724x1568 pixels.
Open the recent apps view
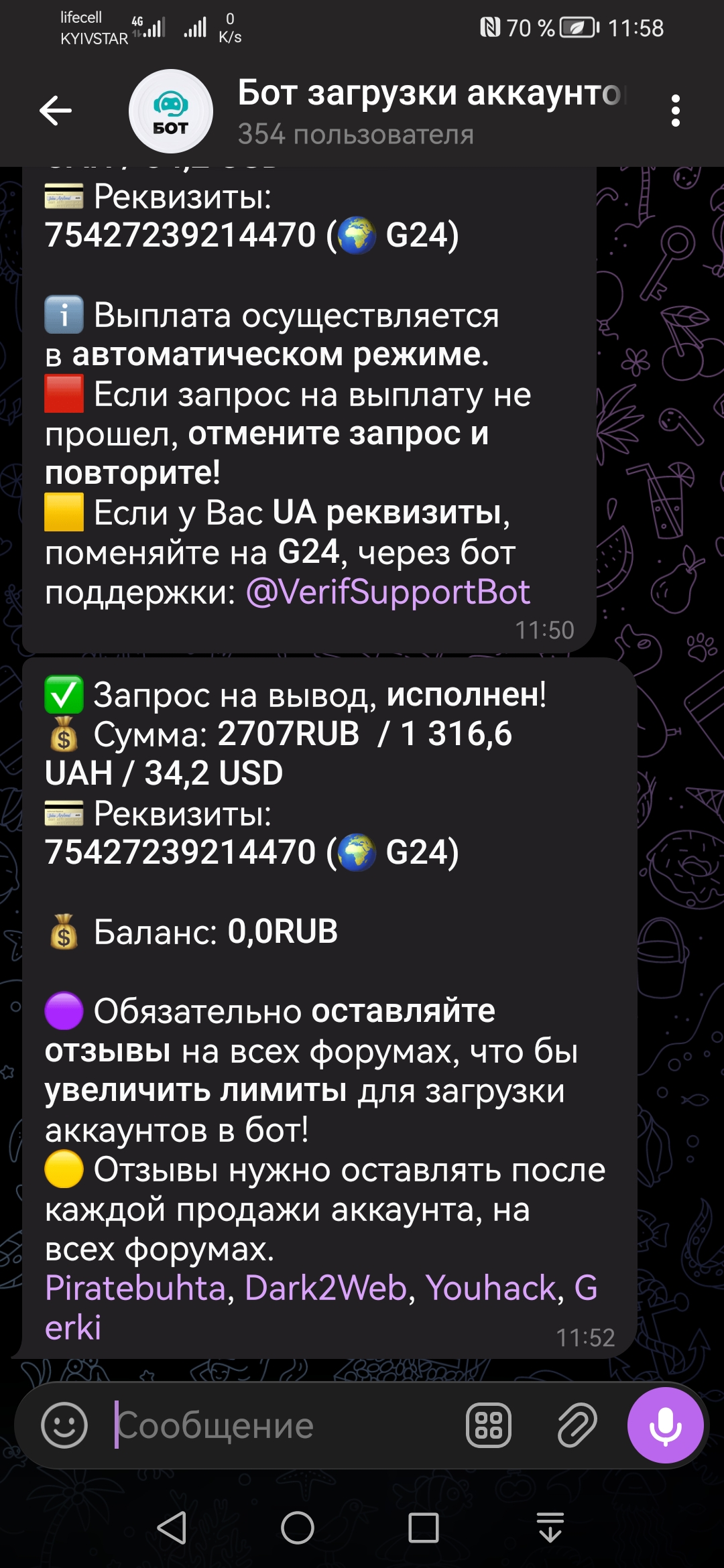424,1528
